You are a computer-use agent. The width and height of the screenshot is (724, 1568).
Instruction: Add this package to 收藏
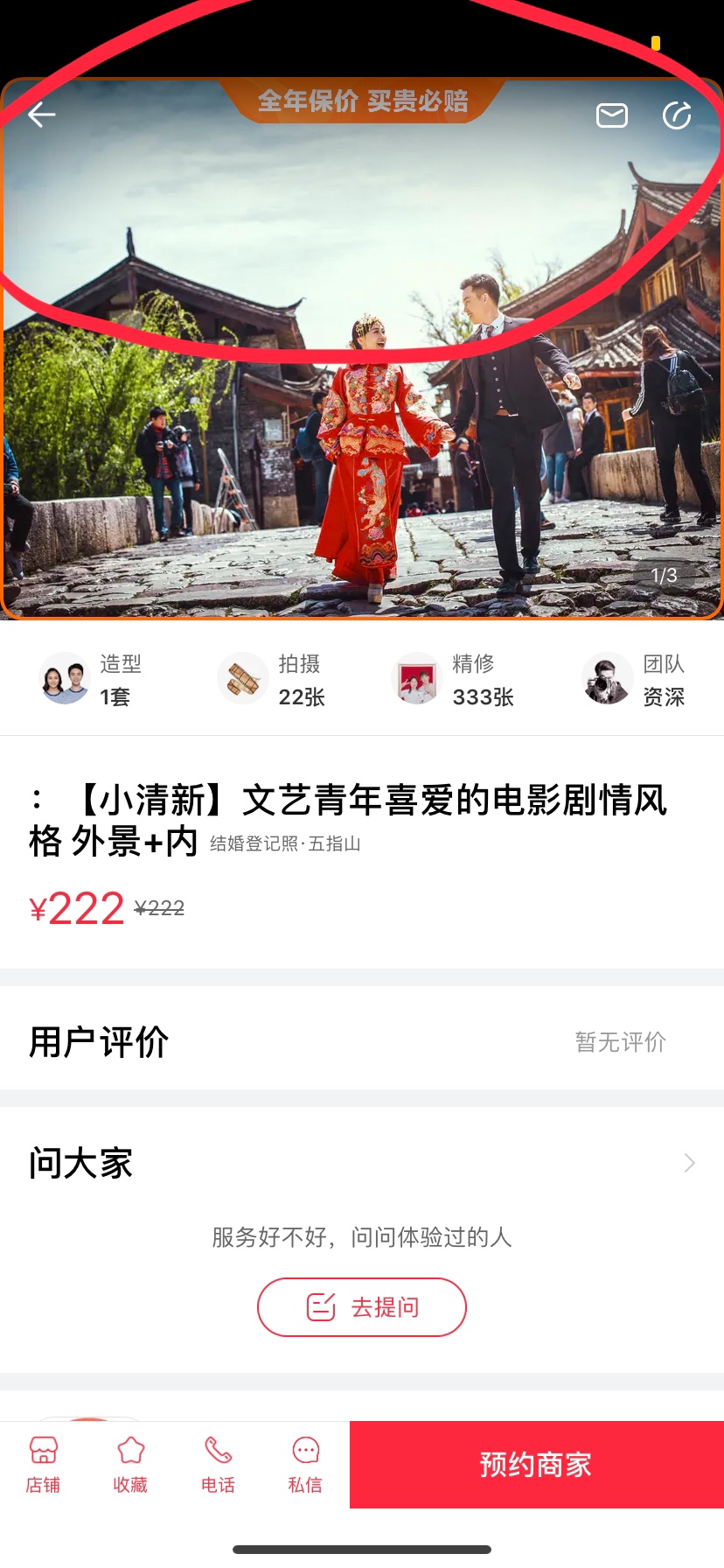tap(131, 1465)
